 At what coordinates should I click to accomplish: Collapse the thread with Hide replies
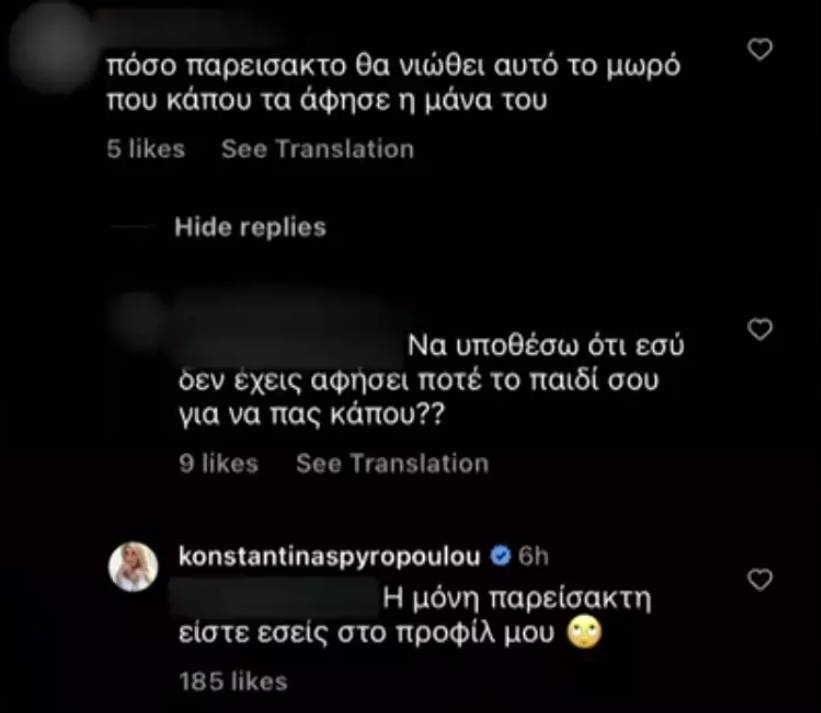pos(249,227)
